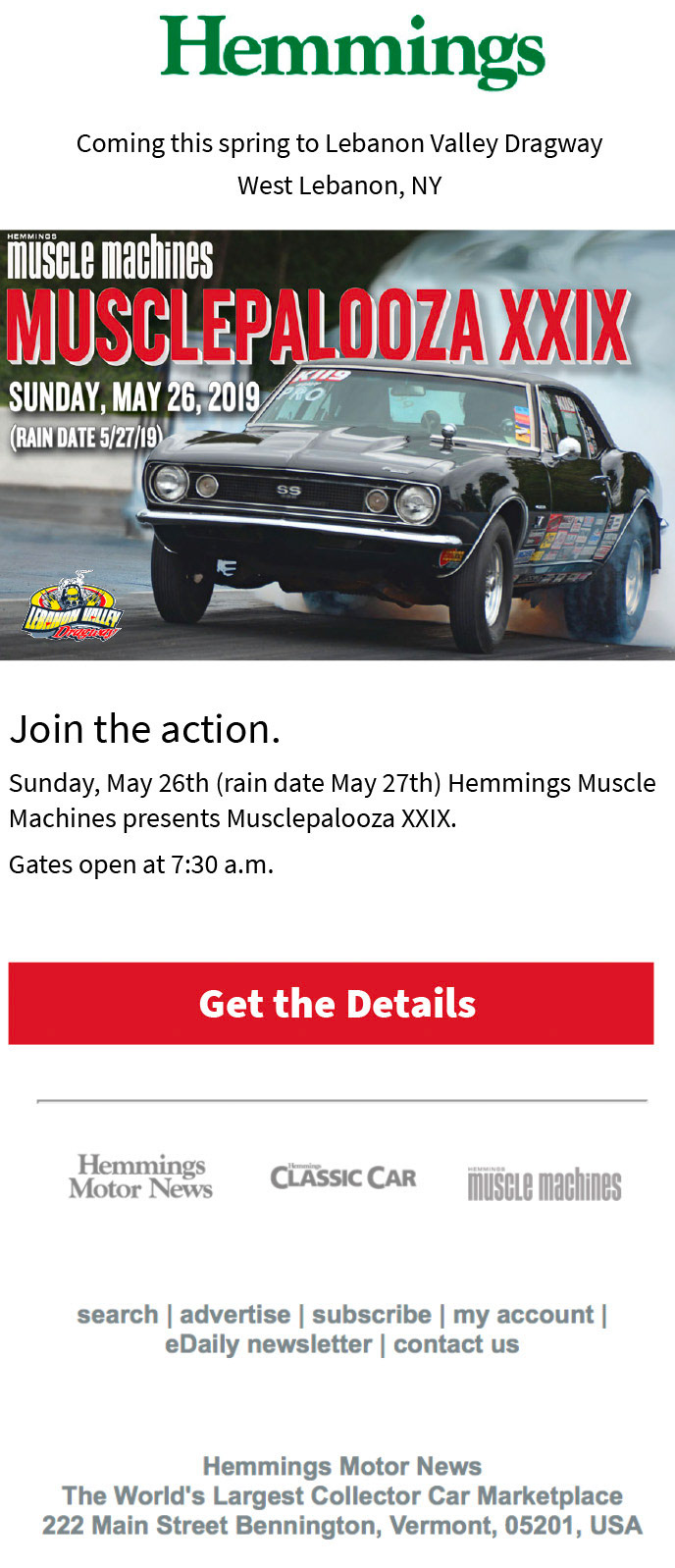Screen dimensions: 675x1568
Task: Open the eDaily newsletter link
Action: 268,1343
